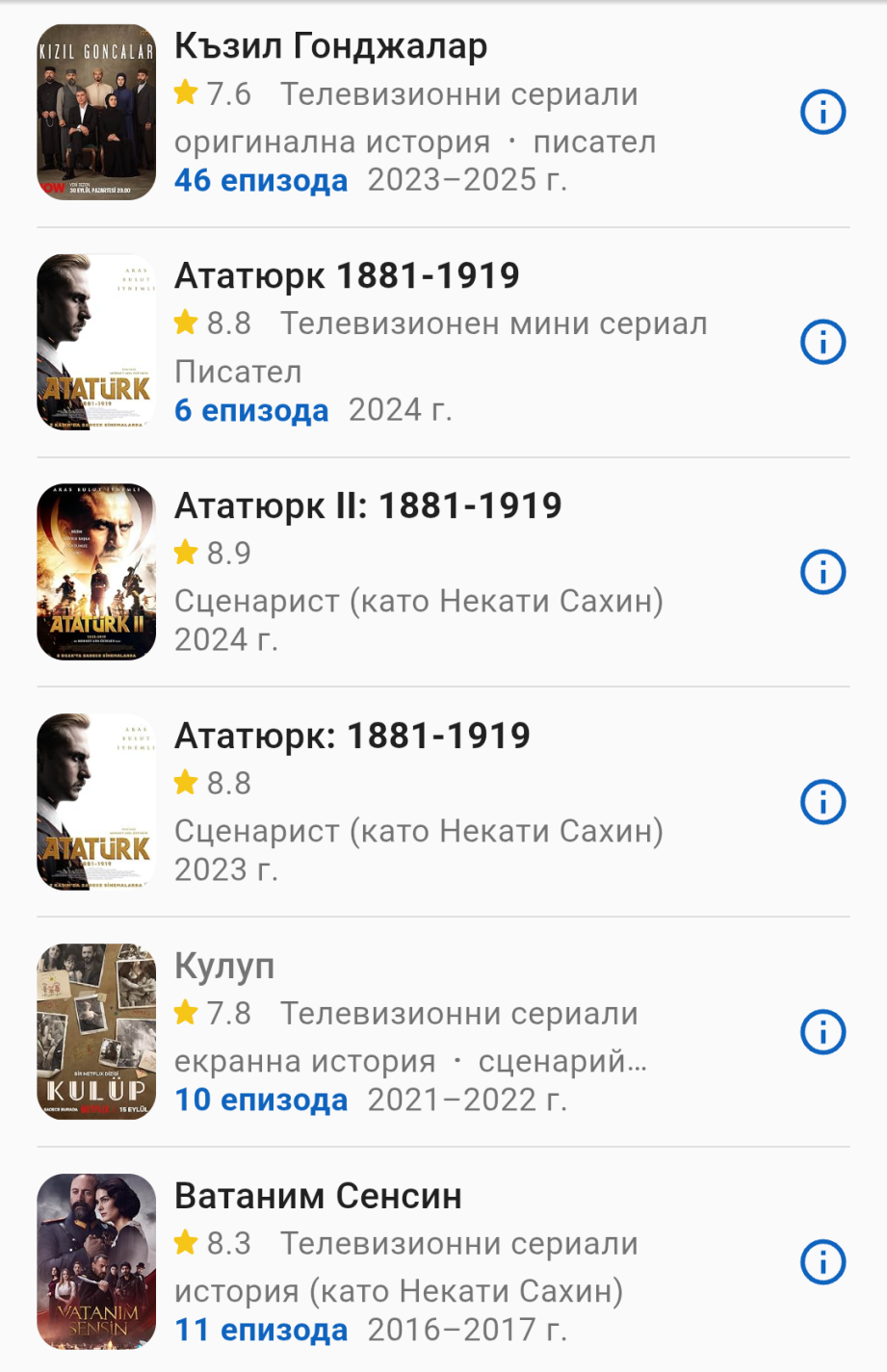Tap the Kızıl Goncalar poster thumbnail
This screenshot has height=1372, width=887.
click(96, 113)
